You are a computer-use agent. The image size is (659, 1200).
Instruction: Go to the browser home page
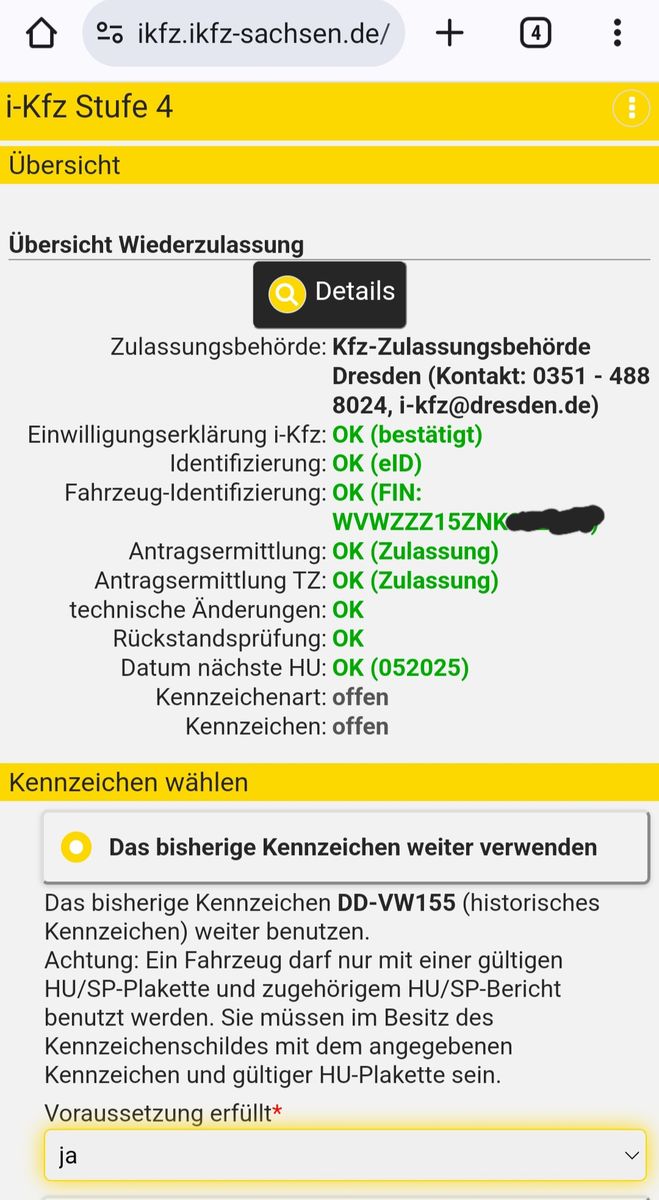point(41,34)
